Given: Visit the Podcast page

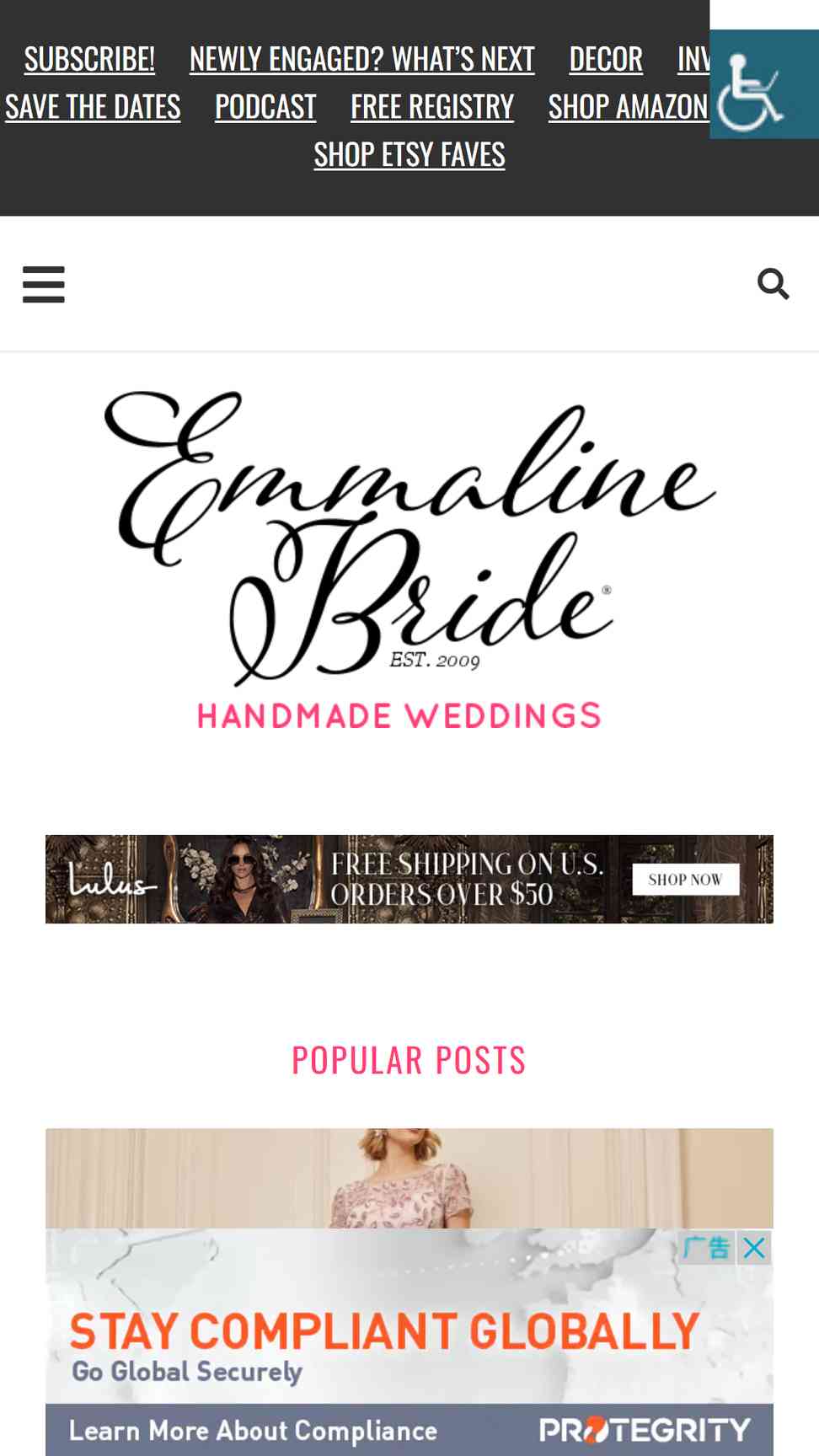Looking at the screenshot, I should coord(265,107).
